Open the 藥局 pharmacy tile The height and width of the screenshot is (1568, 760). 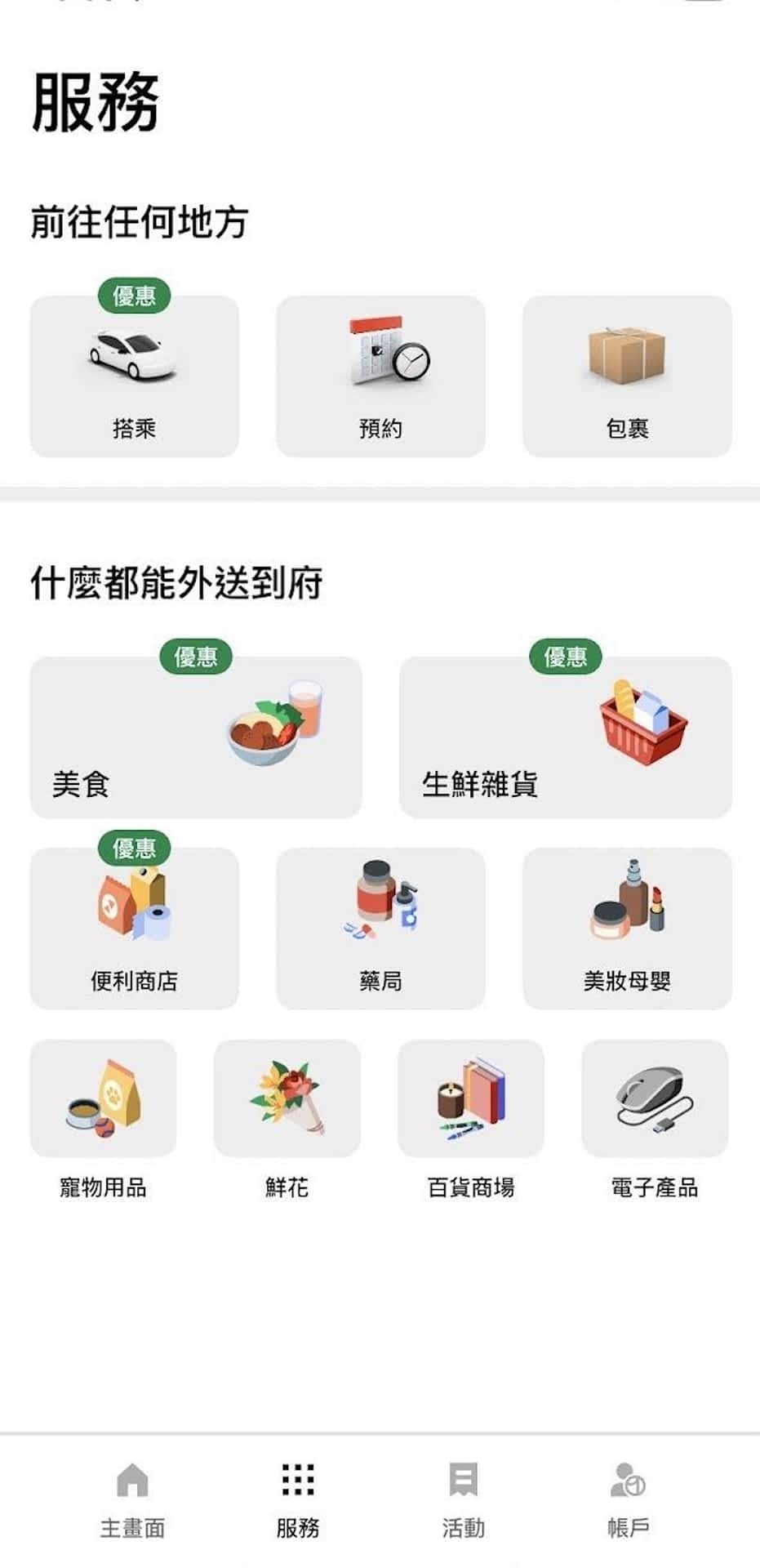tap(380, 929)
